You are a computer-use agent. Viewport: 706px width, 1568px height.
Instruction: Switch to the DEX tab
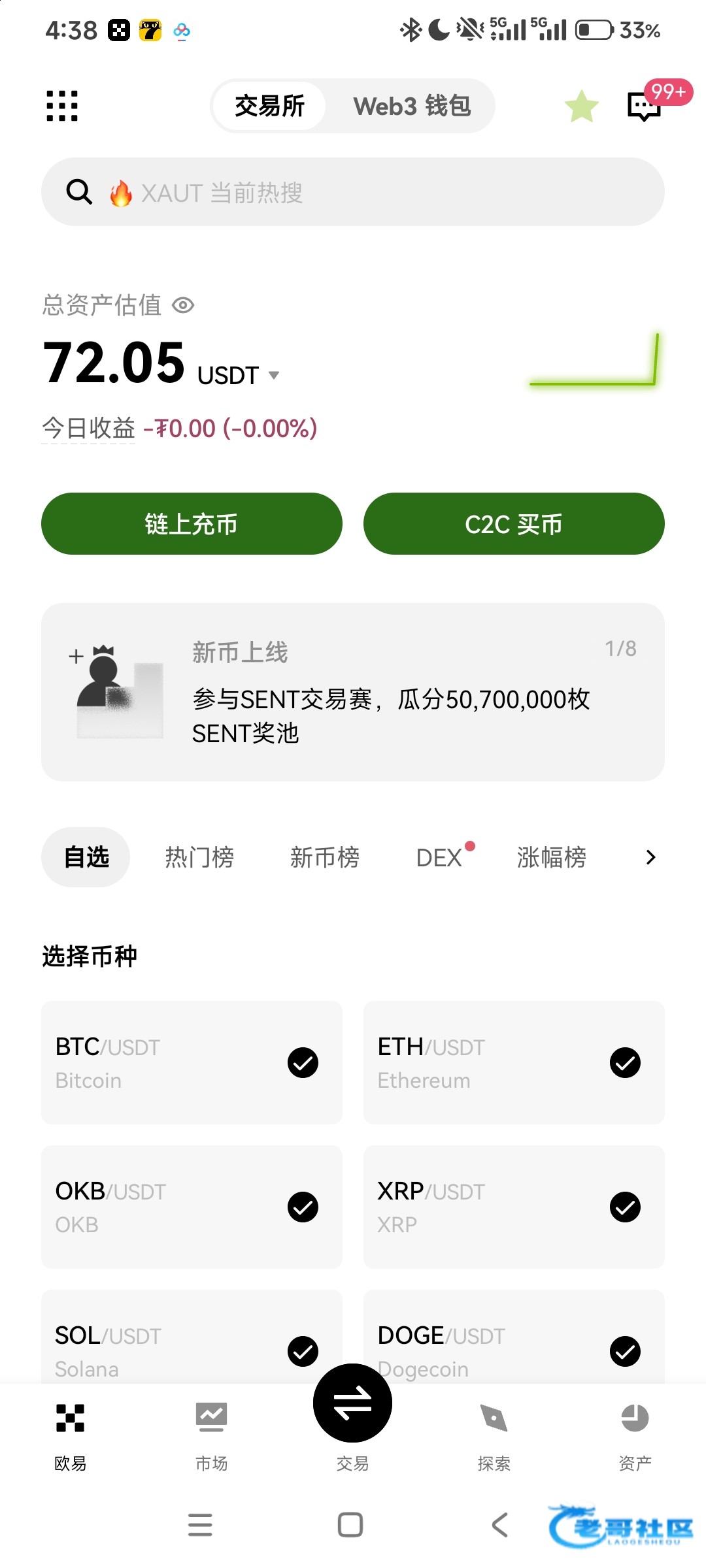(x=439, y=857)
